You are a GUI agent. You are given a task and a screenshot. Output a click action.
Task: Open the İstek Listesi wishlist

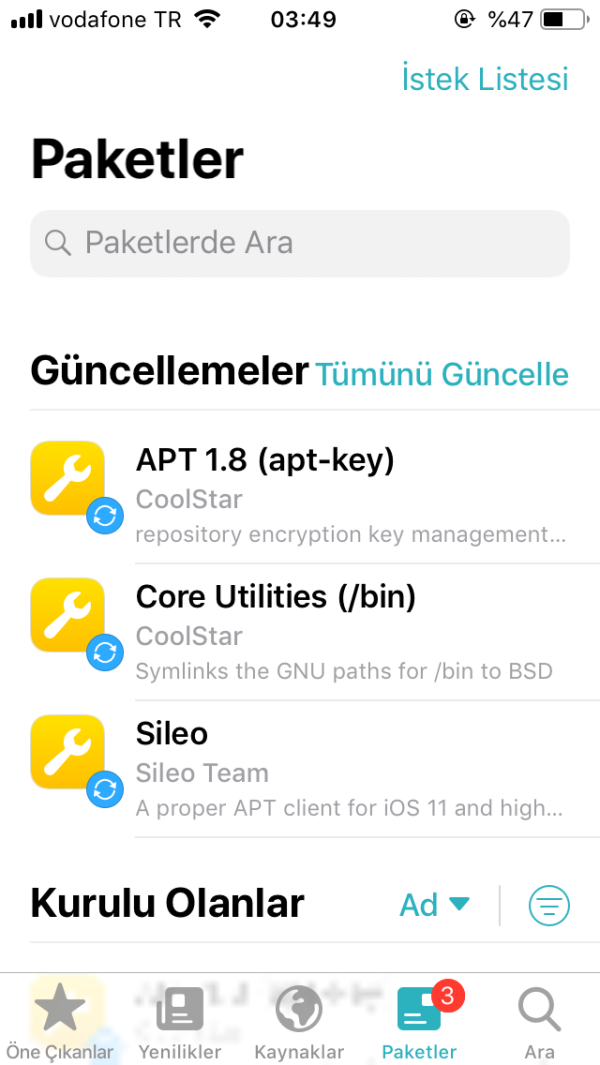pos(485,78)
